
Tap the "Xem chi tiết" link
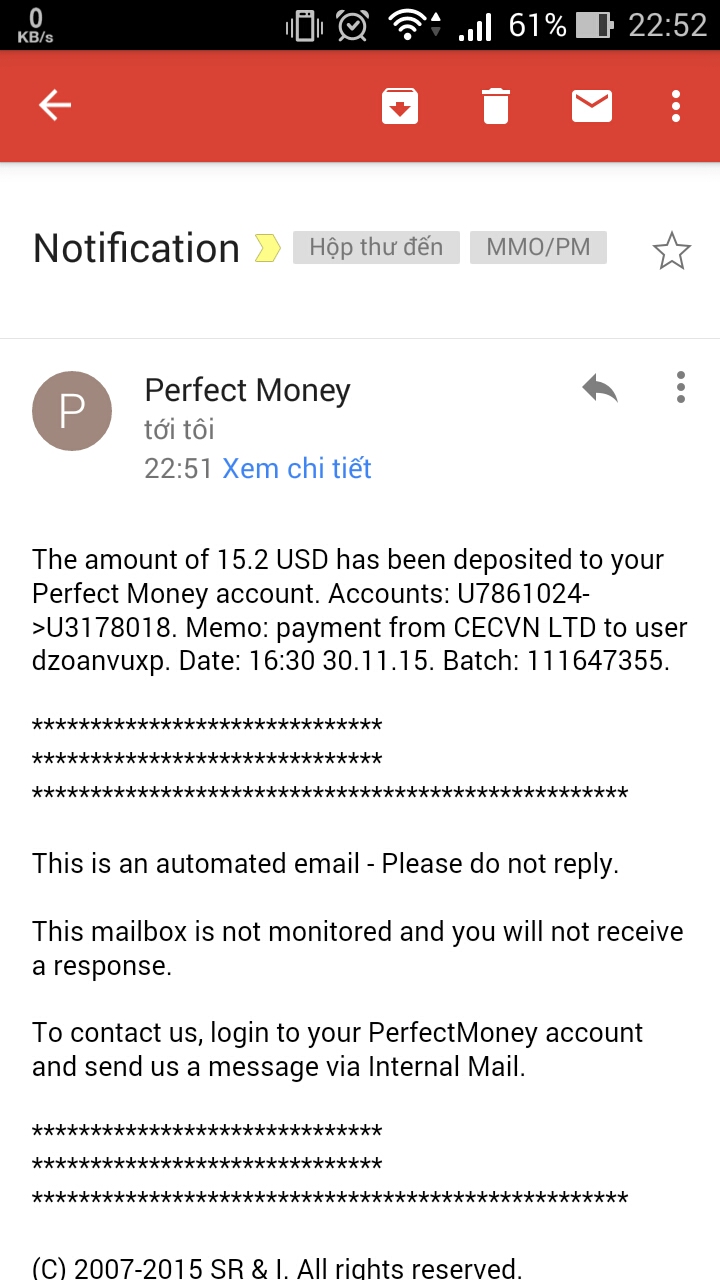[x=297, y=468]
